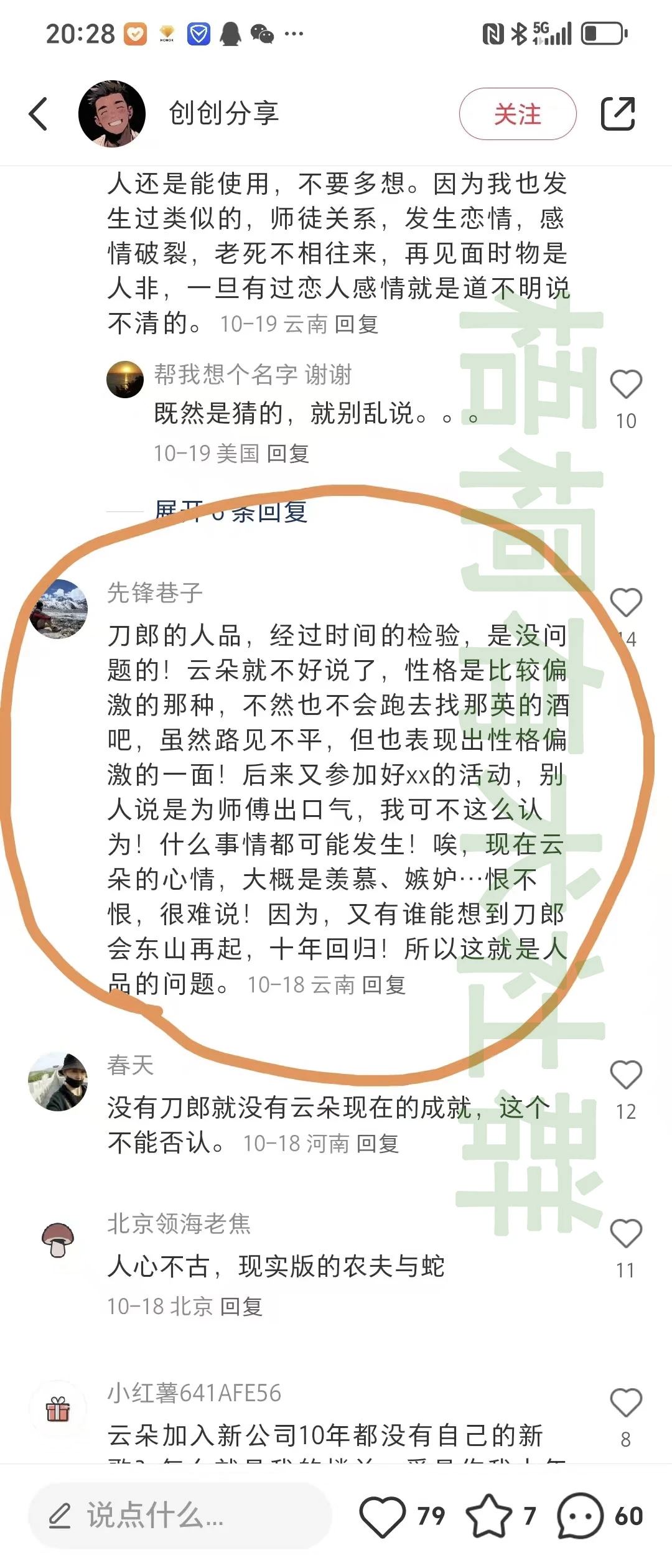Open the 60 comments bubble icon
672x1568 pixels.
580,1516
